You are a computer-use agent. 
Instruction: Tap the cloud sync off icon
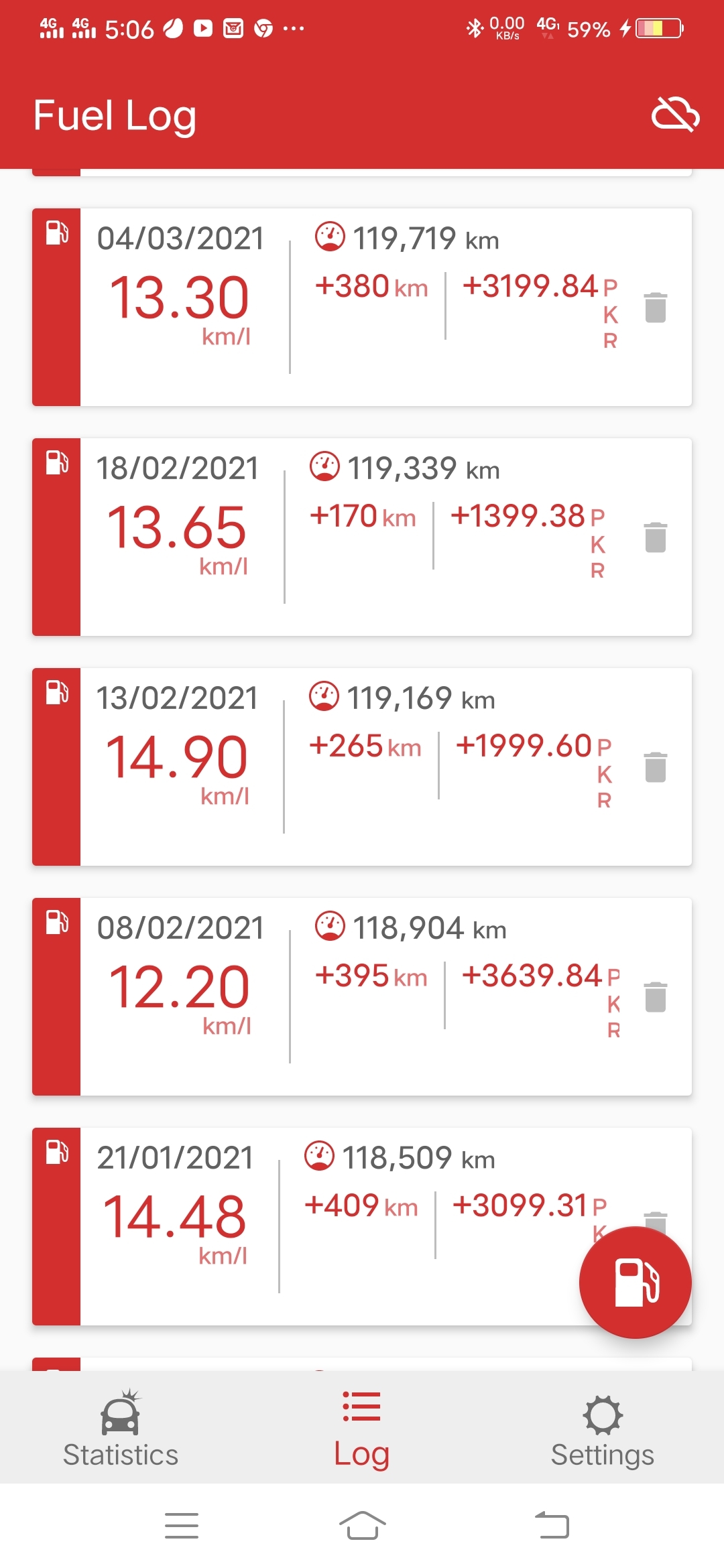coord(675,114)
